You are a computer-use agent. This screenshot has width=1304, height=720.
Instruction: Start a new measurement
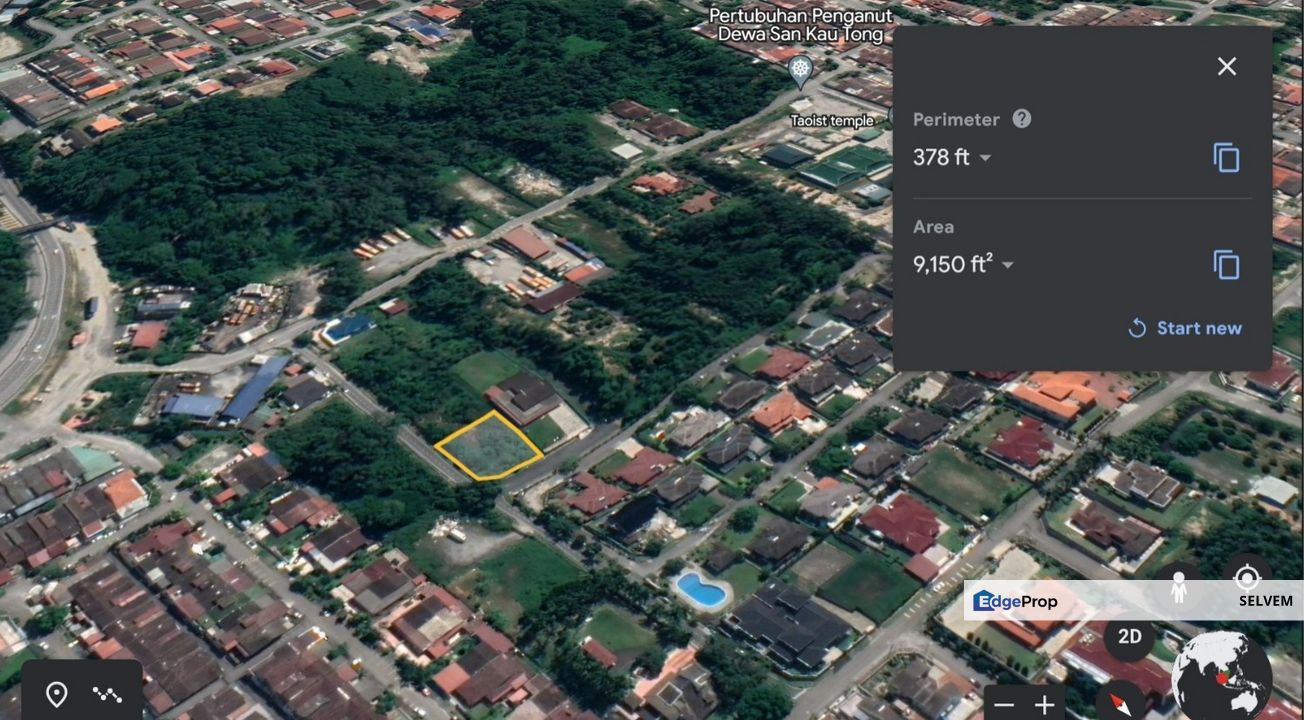1185,328
